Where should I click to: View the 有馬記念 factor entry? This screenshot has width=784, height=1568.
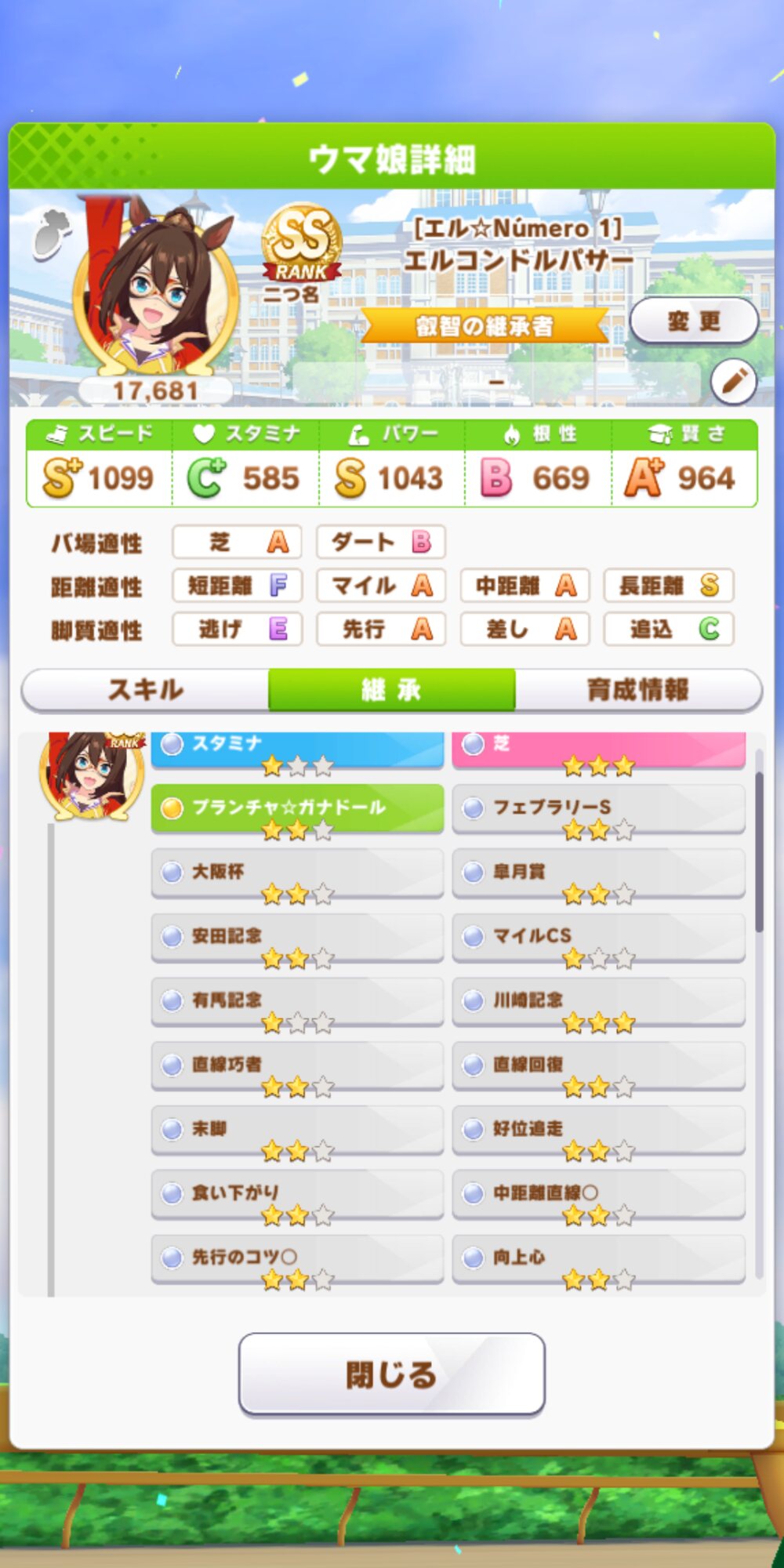pyautogui.click(x=297, y=1001)
